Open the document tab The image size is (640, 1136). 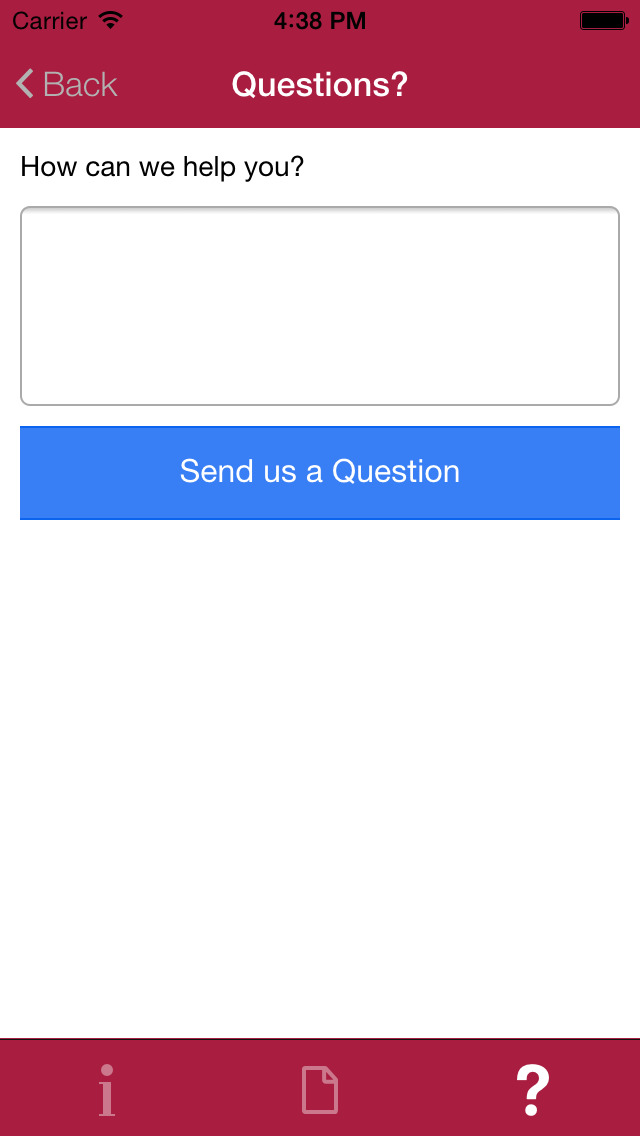point(320,1089)
